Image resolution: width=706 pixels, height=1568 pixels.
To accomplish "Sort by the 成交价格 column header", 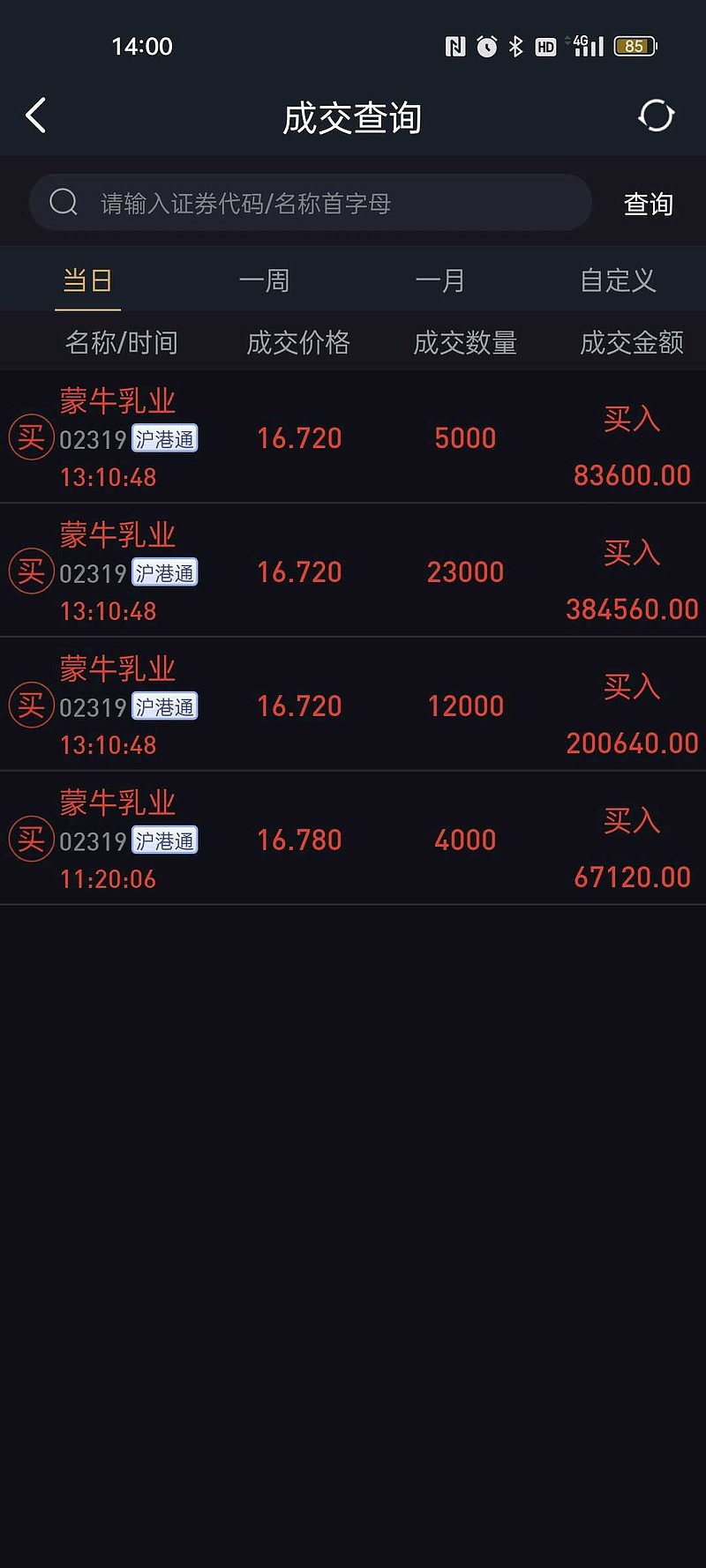I will point(298,342).
